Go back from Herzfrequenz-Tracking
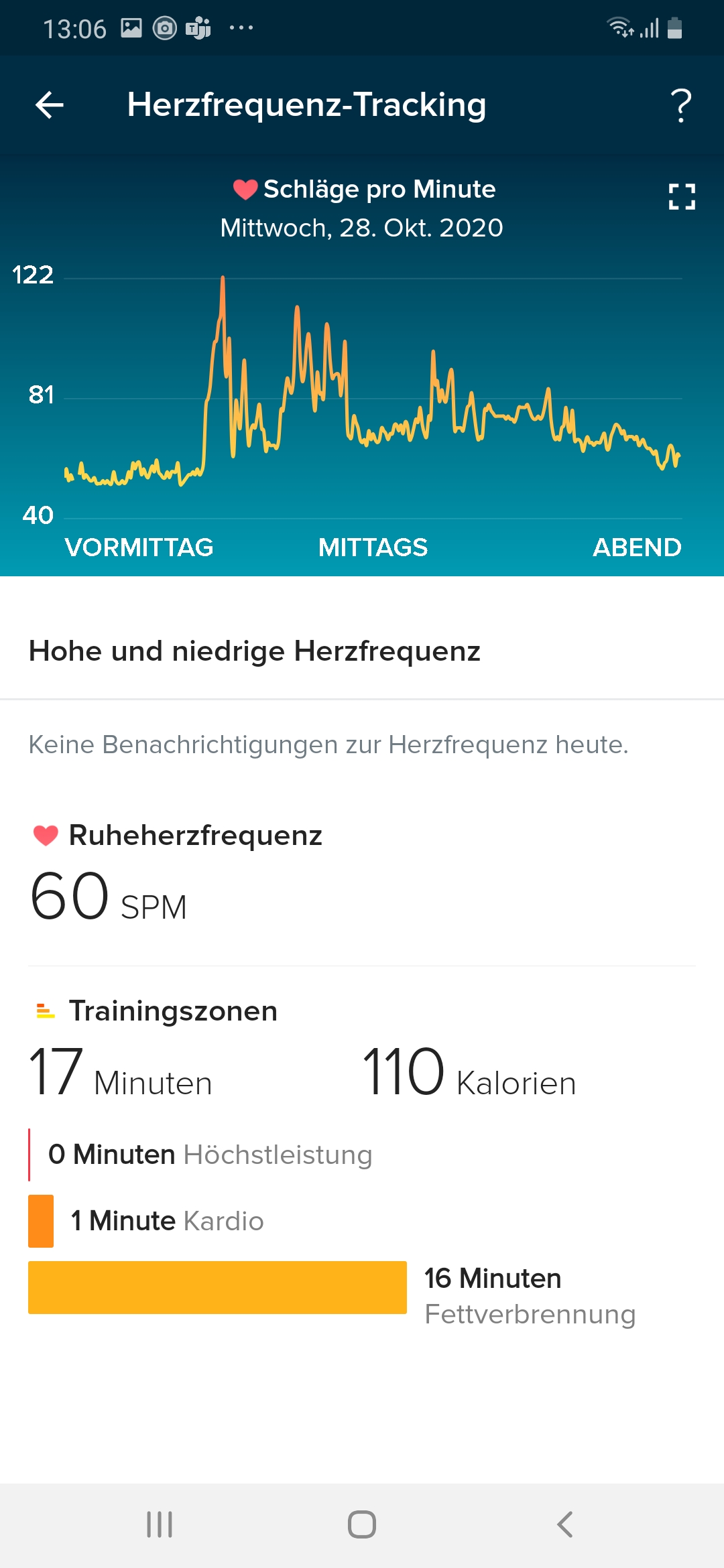 [x=50, y=105]
